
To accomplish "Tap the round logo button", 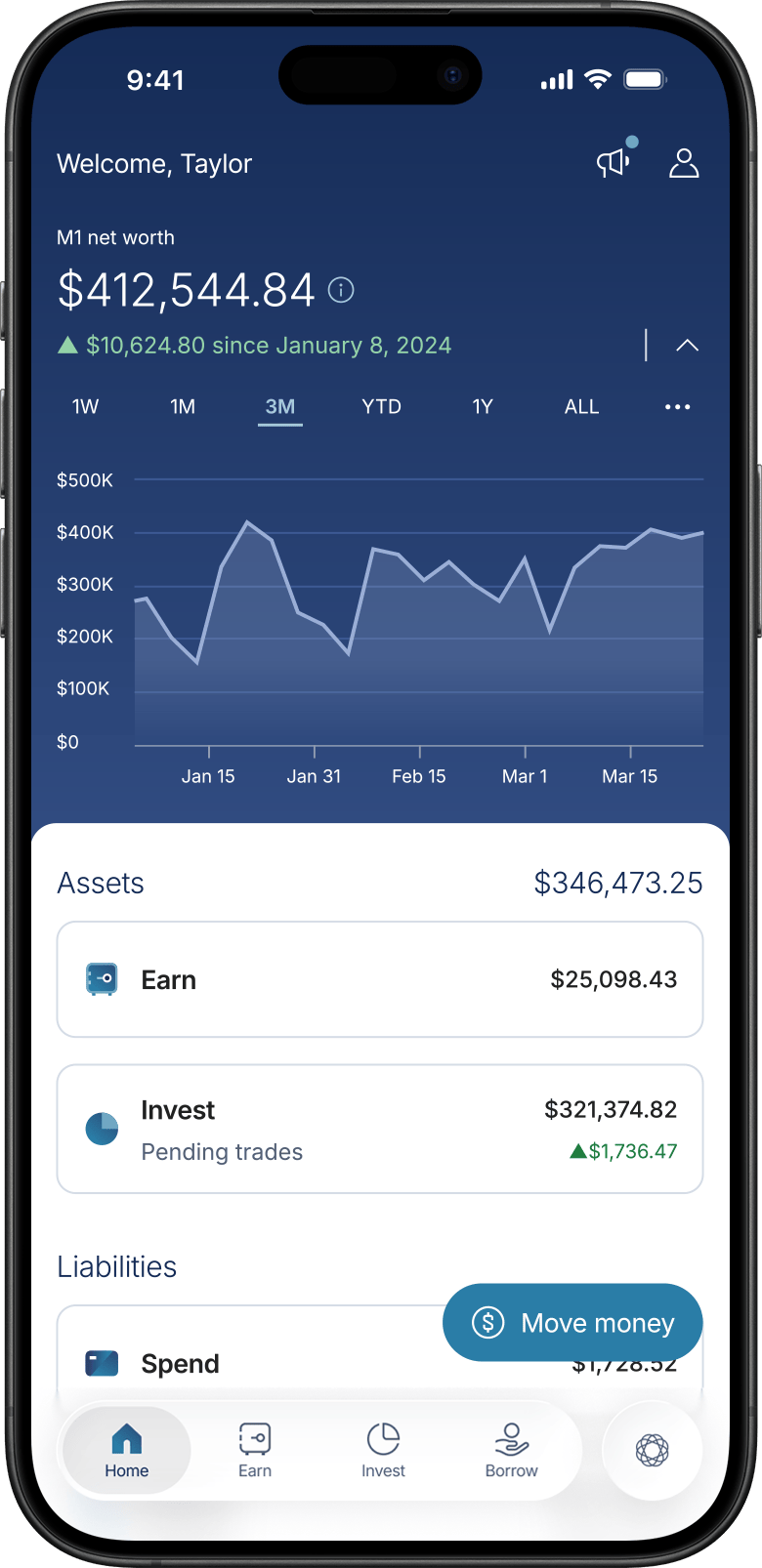I will point(652,1450).
